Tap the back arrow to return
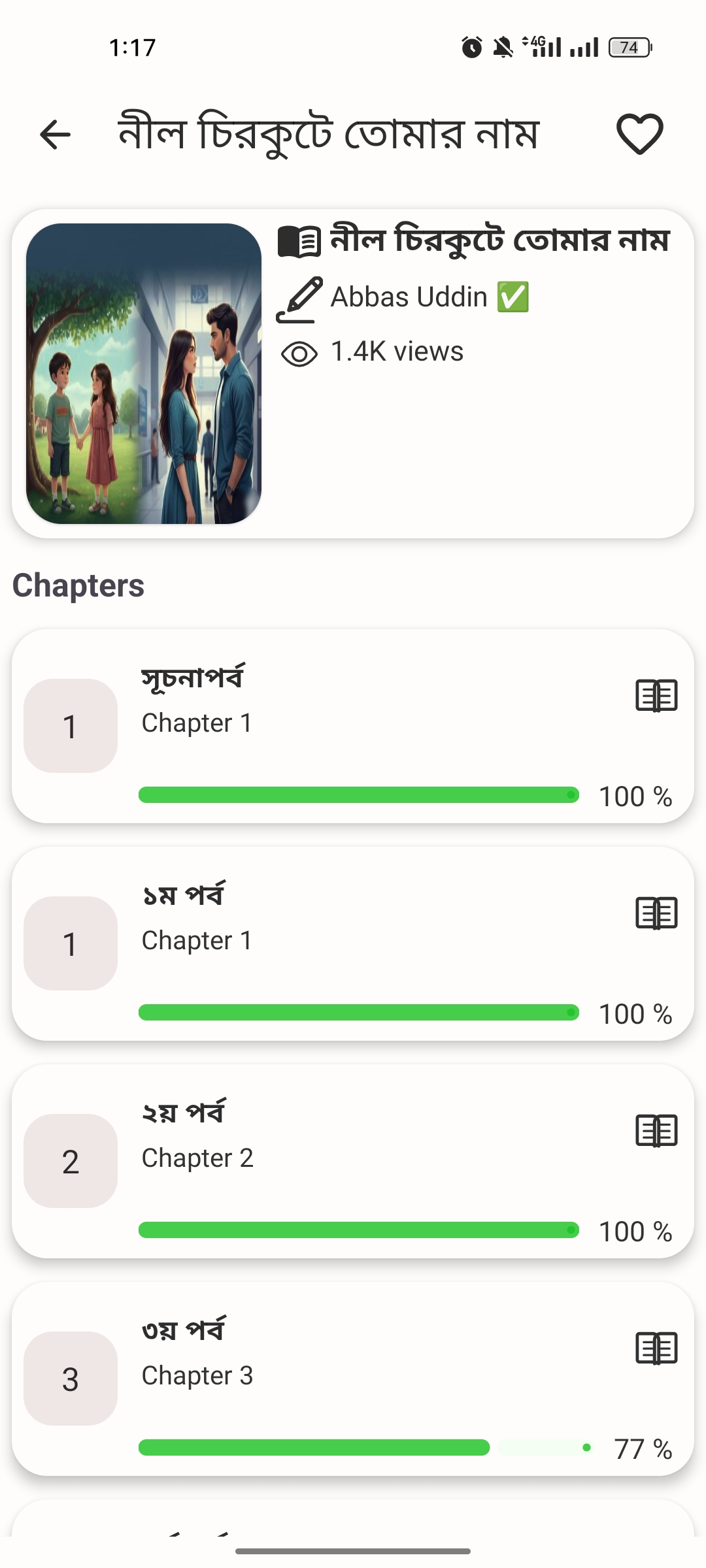The image size is (706, 1568). (x=56, y=134)
